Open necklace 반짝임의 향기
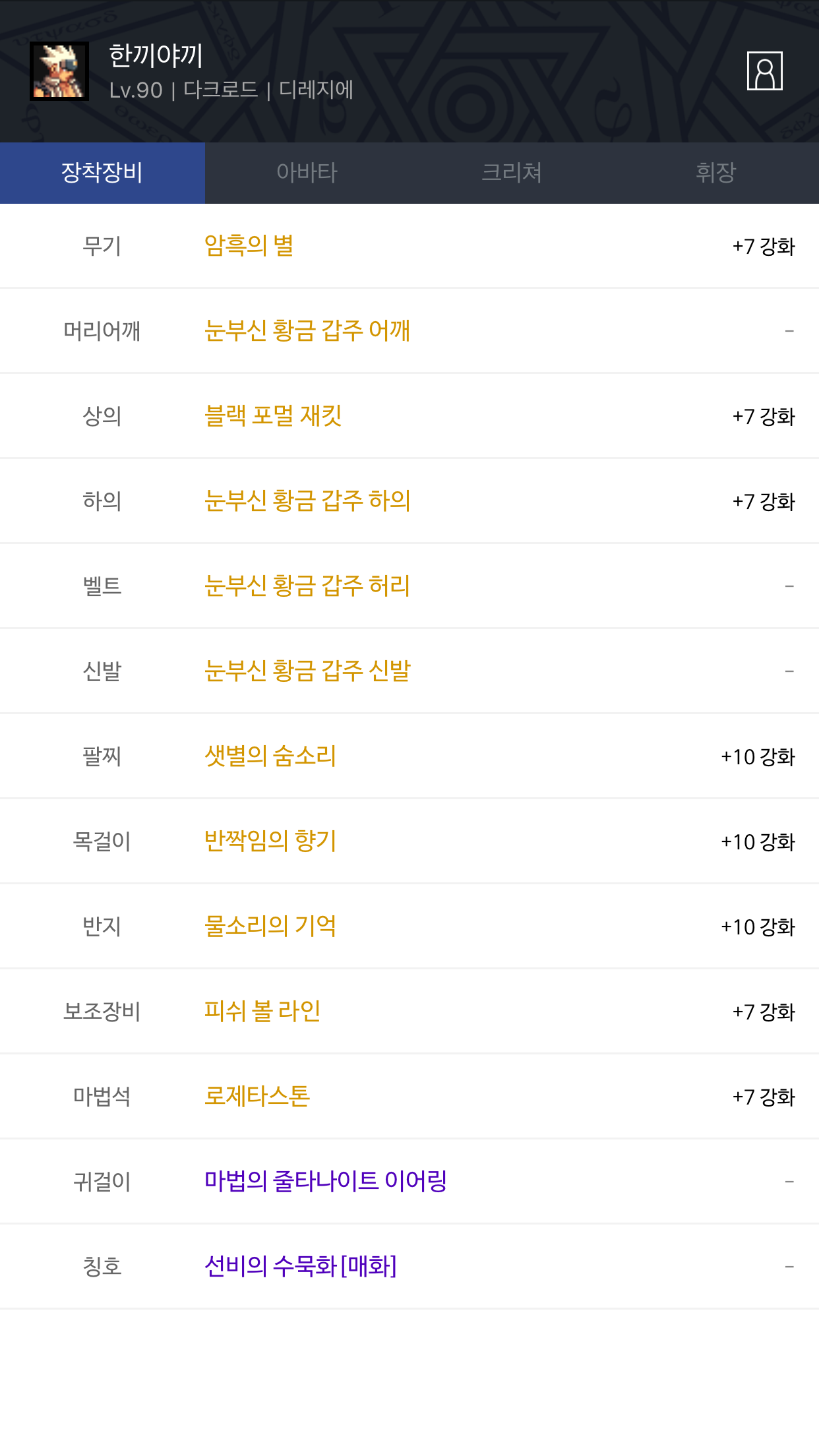This screenshot has height=1456, width=819. click(x=270, y=841)
